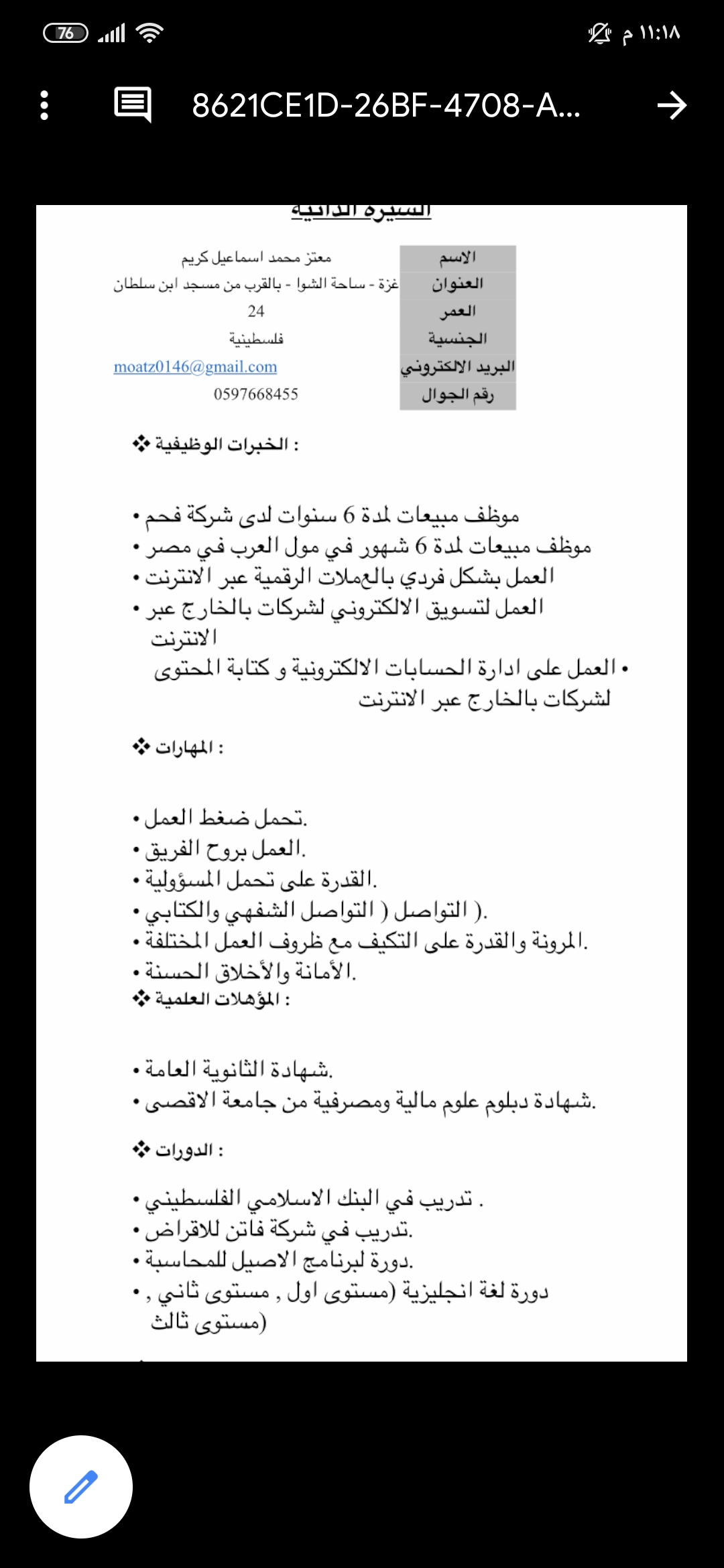Open the moatz0146@gmail.com email link
Viewport: 724px width, 1568px height.
point(195,367)
